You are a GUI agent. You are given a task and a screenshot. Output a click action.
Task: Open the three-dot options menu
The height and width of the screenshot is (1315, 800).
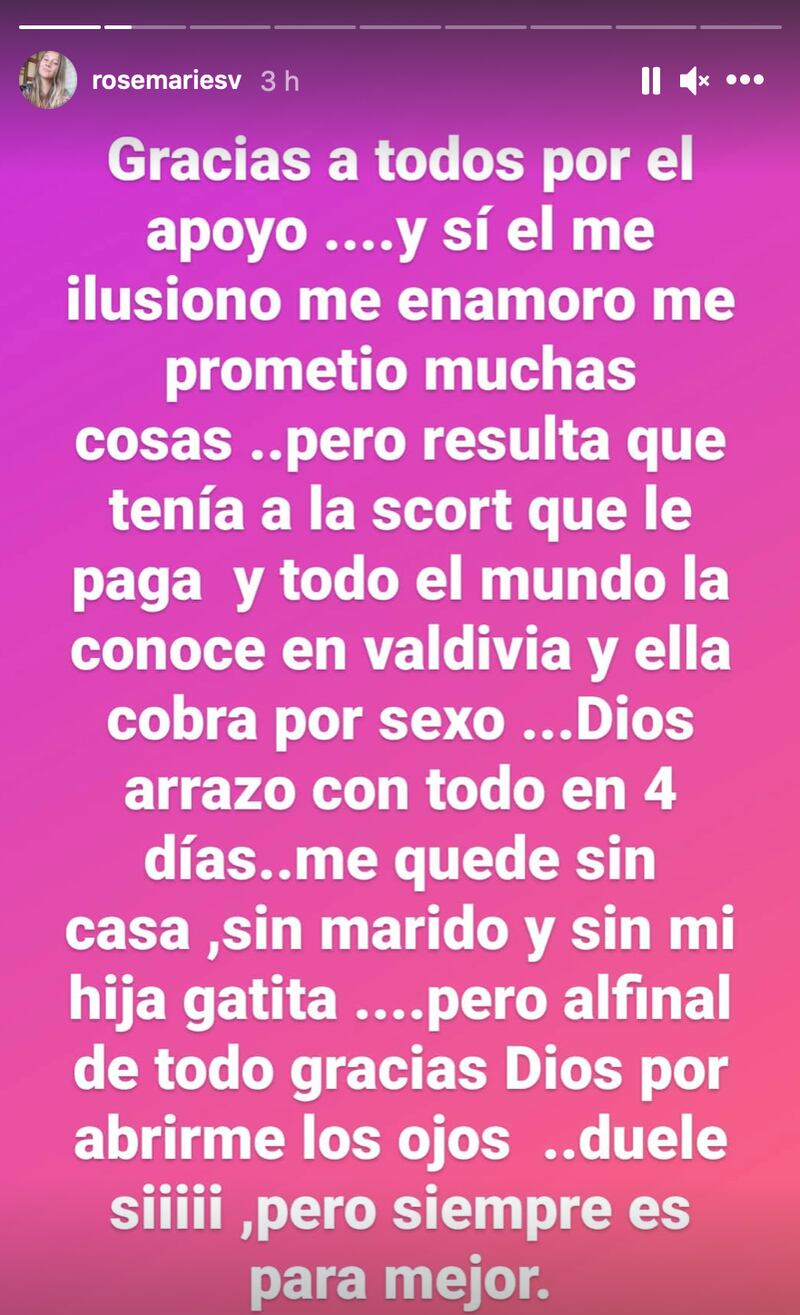745,80
